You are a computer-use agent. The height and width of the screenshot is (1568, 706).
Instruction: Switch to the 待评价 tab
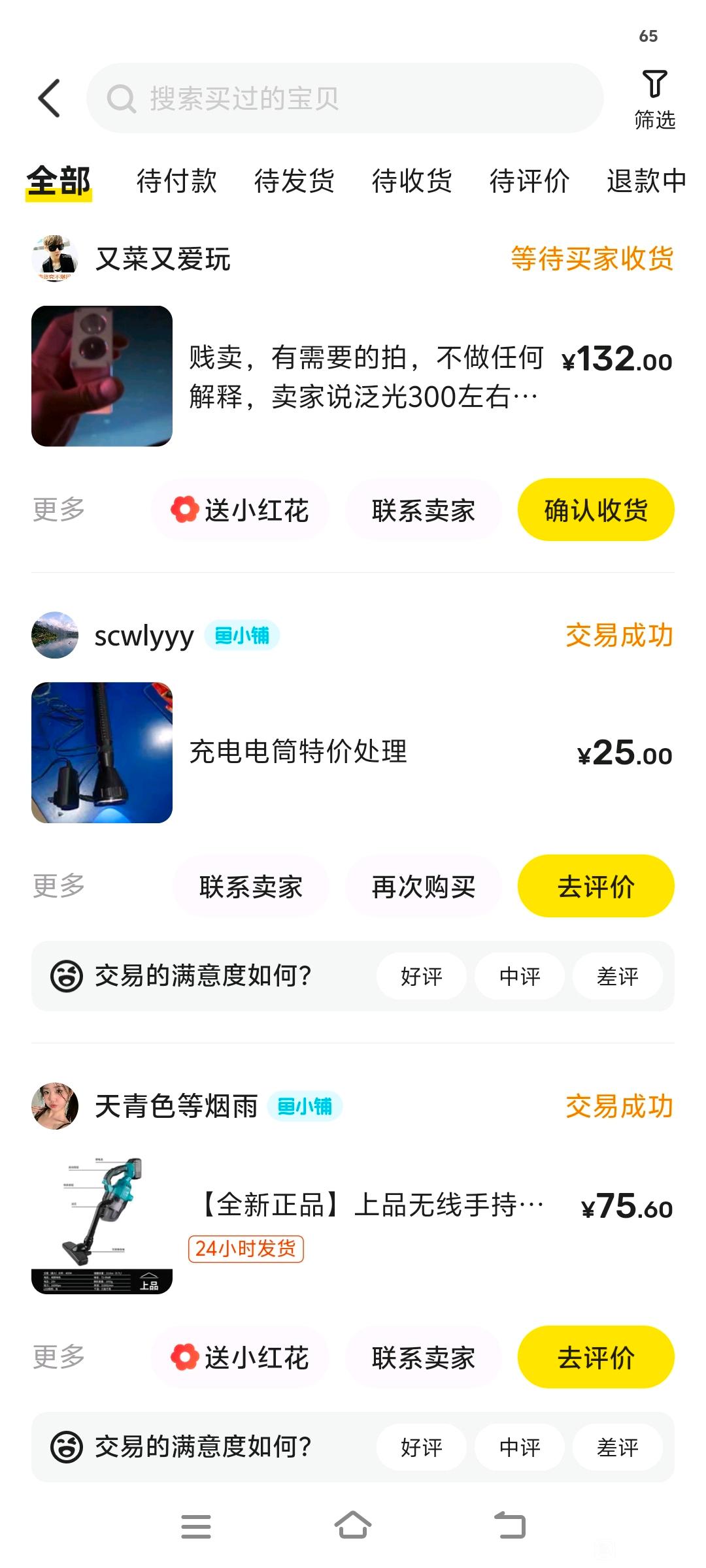529,181
